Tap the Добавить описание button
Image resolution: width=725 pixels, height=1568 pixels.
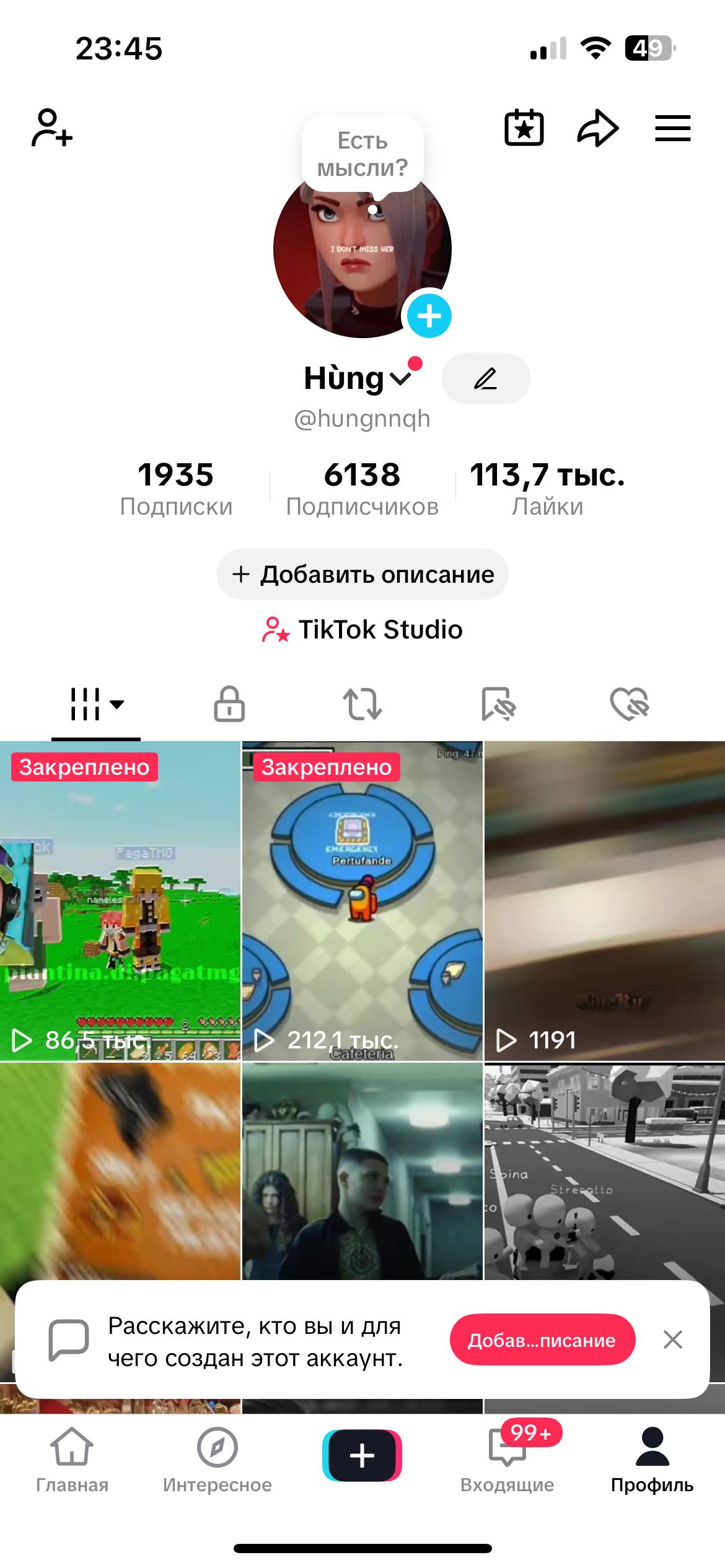(362, 574)
